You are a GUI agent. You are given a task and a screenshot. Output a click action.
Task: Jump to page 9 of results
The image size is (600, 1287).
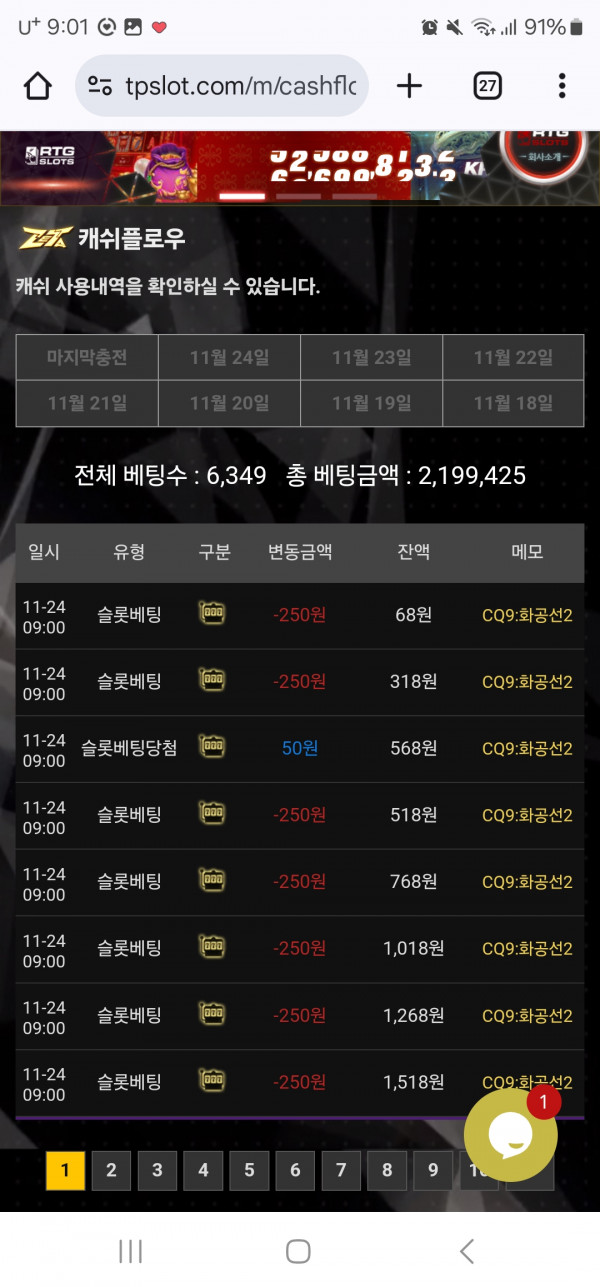433,1170
